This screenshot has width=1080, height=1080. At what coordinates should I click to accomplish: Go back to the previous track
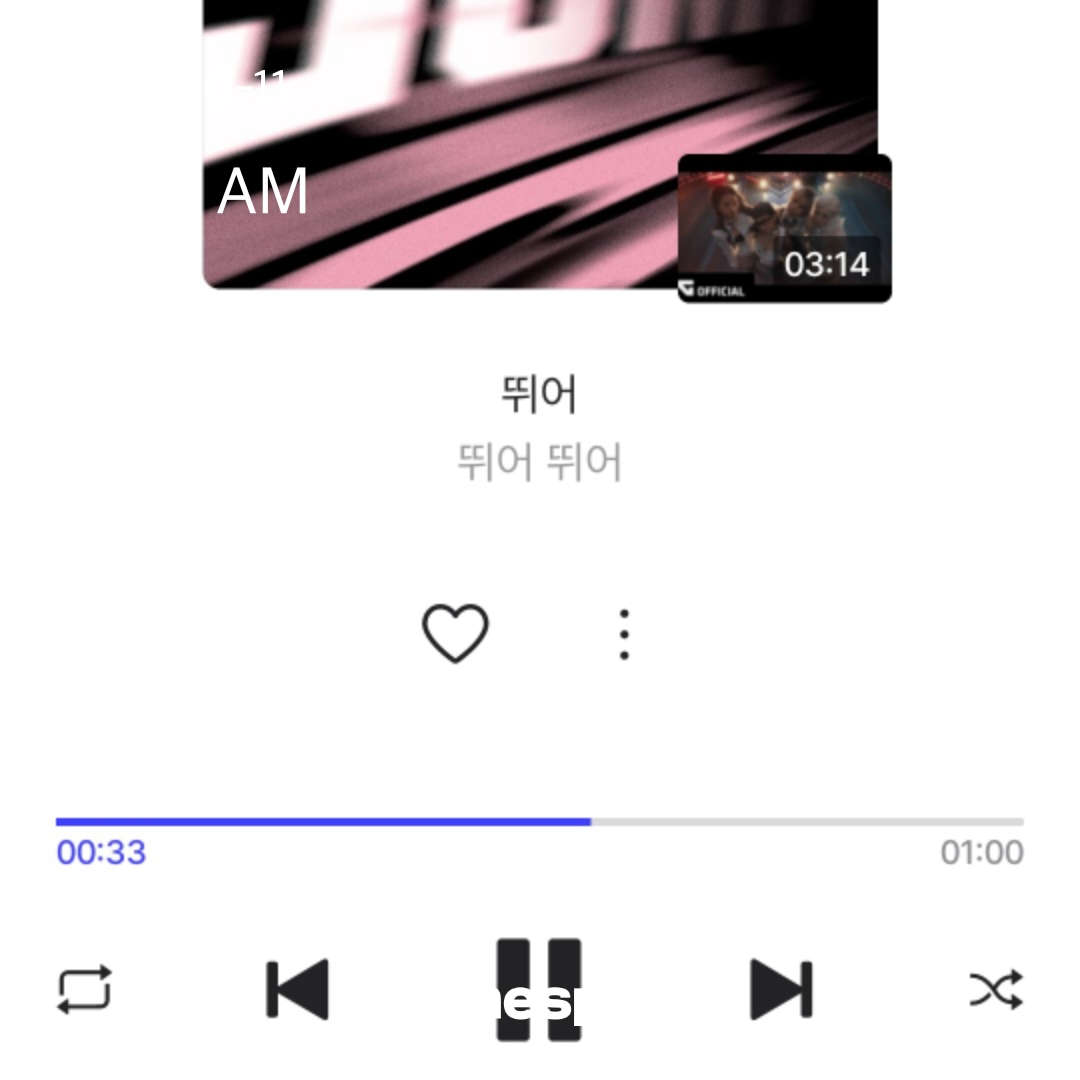297,990
